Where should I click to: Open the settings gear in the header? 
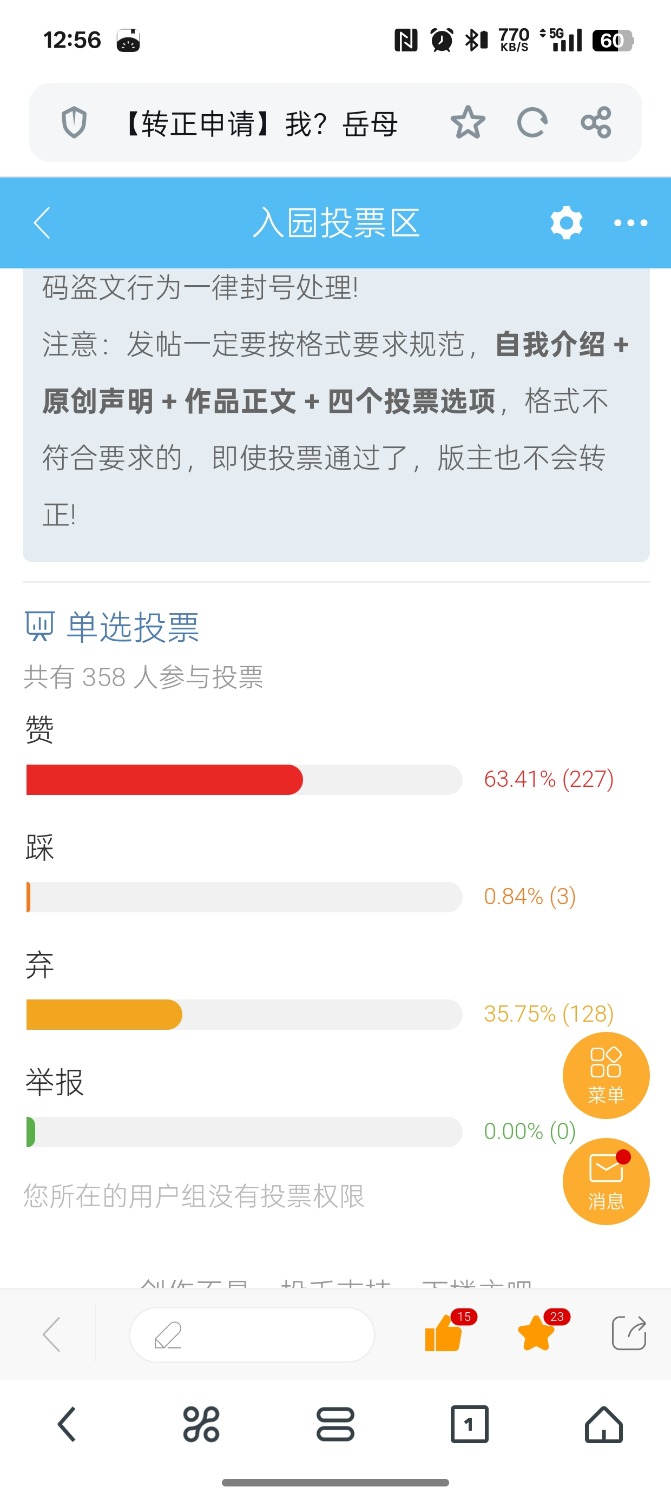pyautogui.click(x=566, y=223)
